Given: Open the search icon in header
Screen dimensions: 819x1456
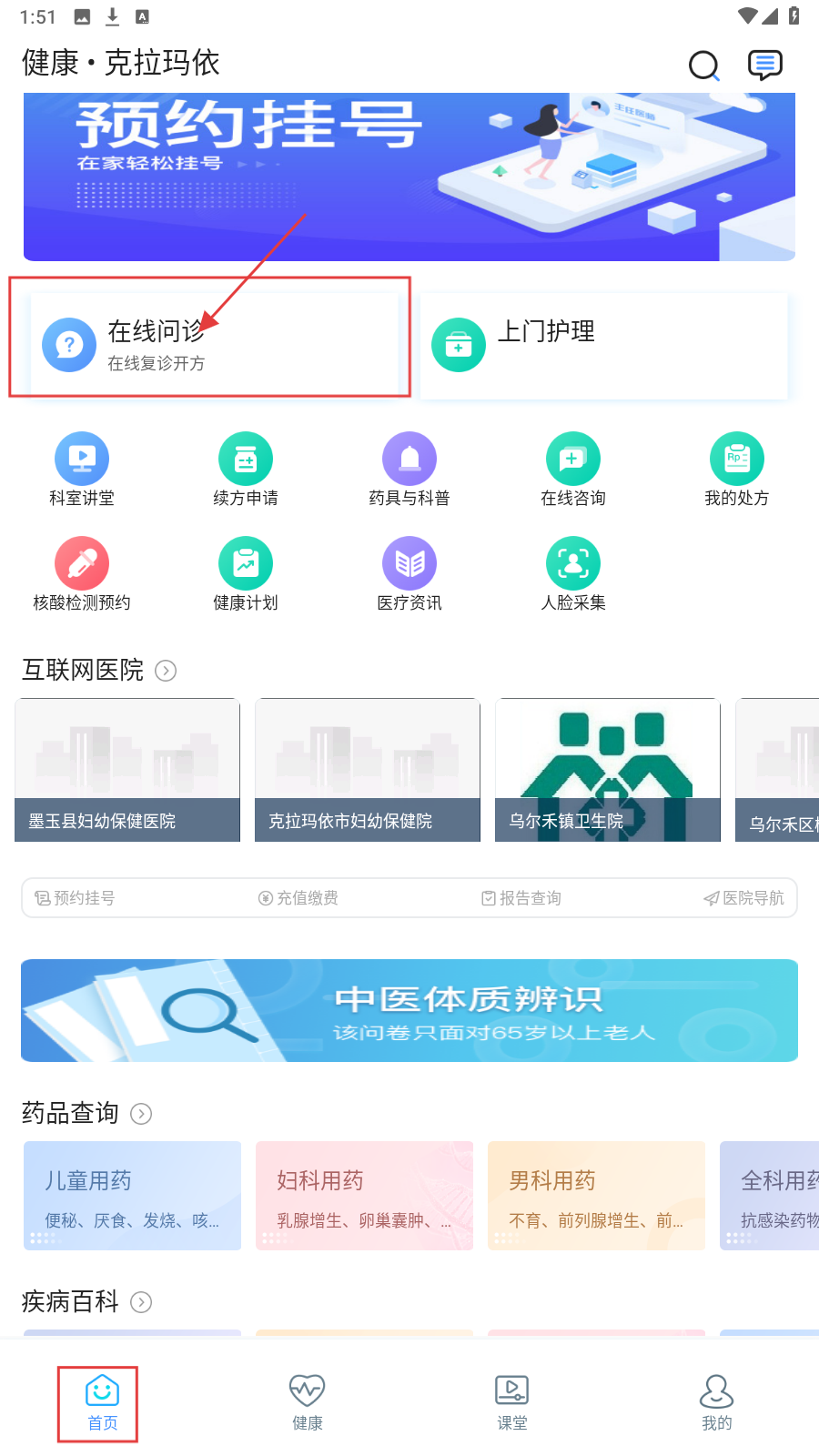Looking at the screenshot, I should [x=703, y=66].
